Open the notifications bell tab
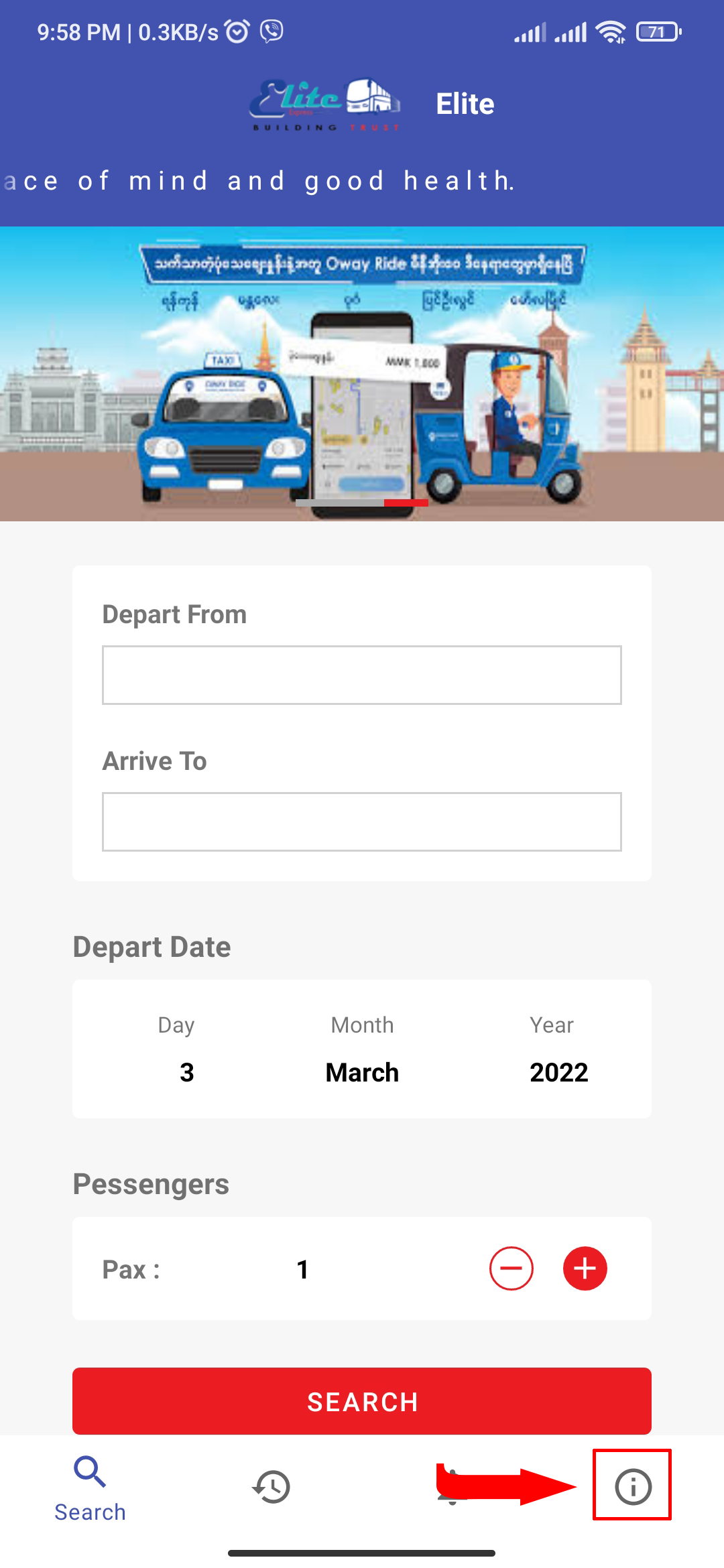This screenshot has width=724, height=1568. [x=452, y=1486]
